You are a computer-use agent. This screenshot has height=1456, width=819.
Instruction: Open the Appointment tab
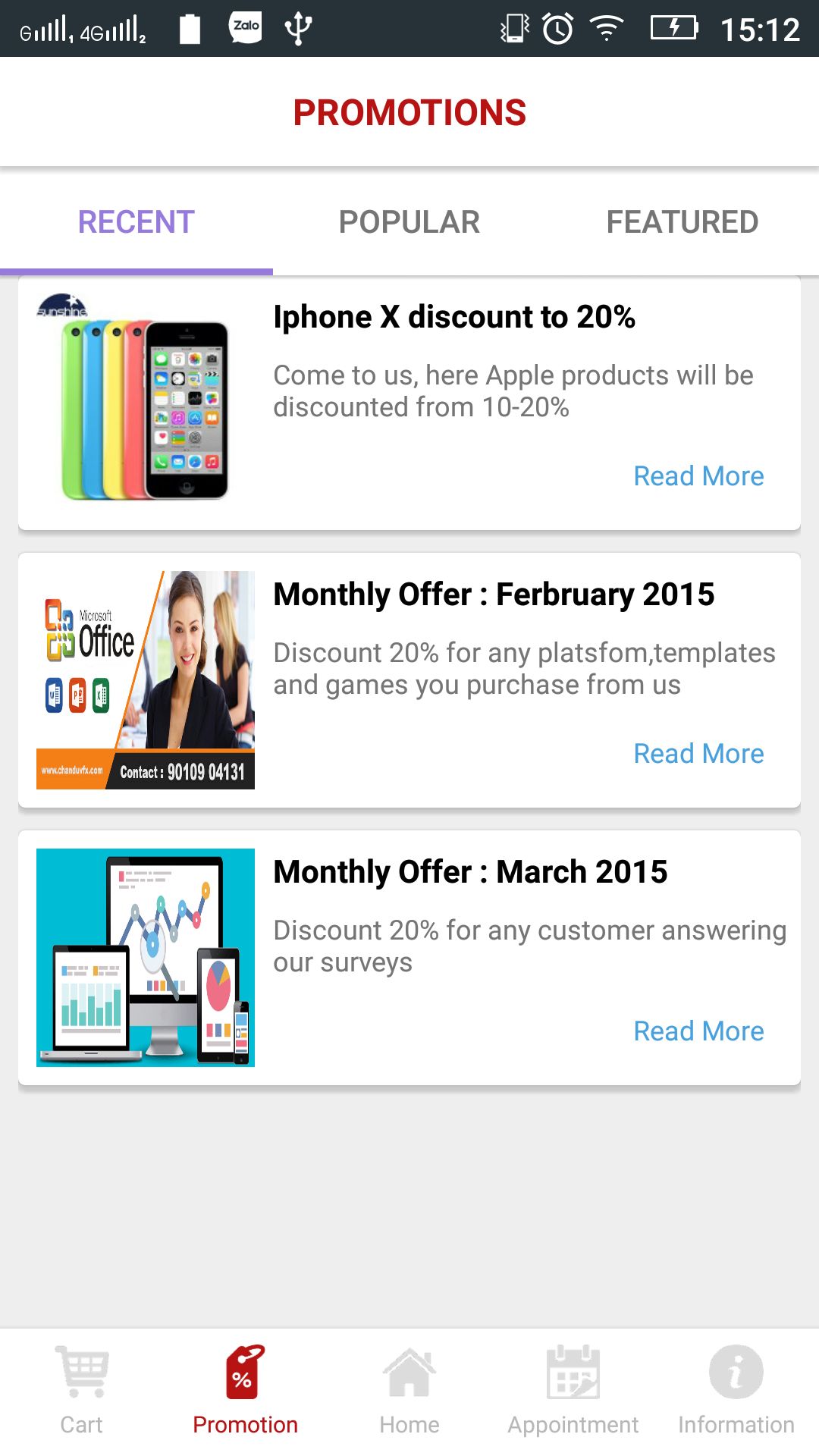click(573, 1392)
